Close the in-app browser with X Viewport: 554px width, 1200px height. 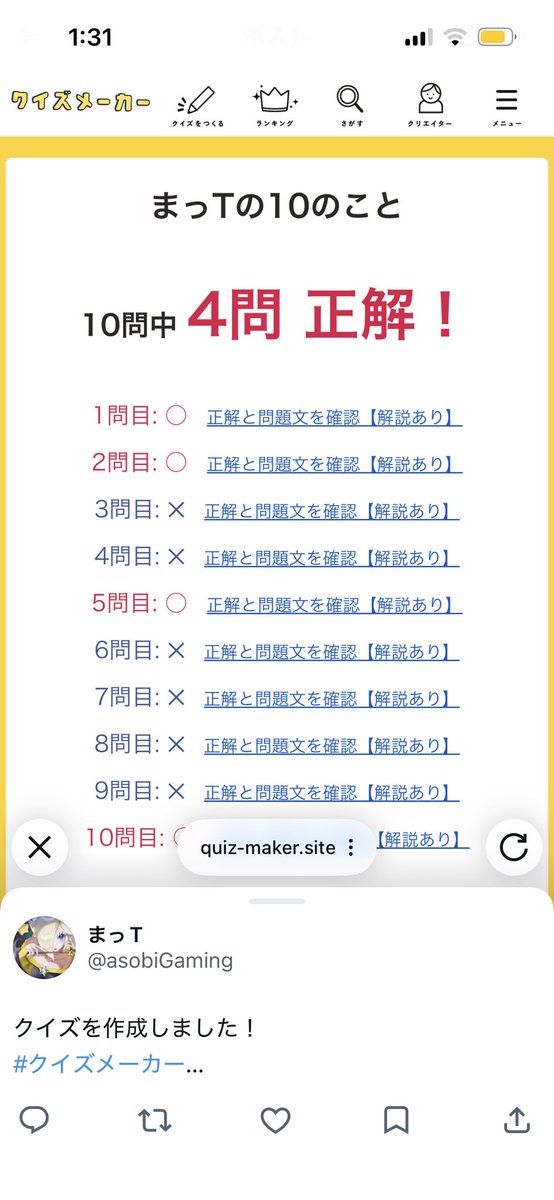pos(40,848)
